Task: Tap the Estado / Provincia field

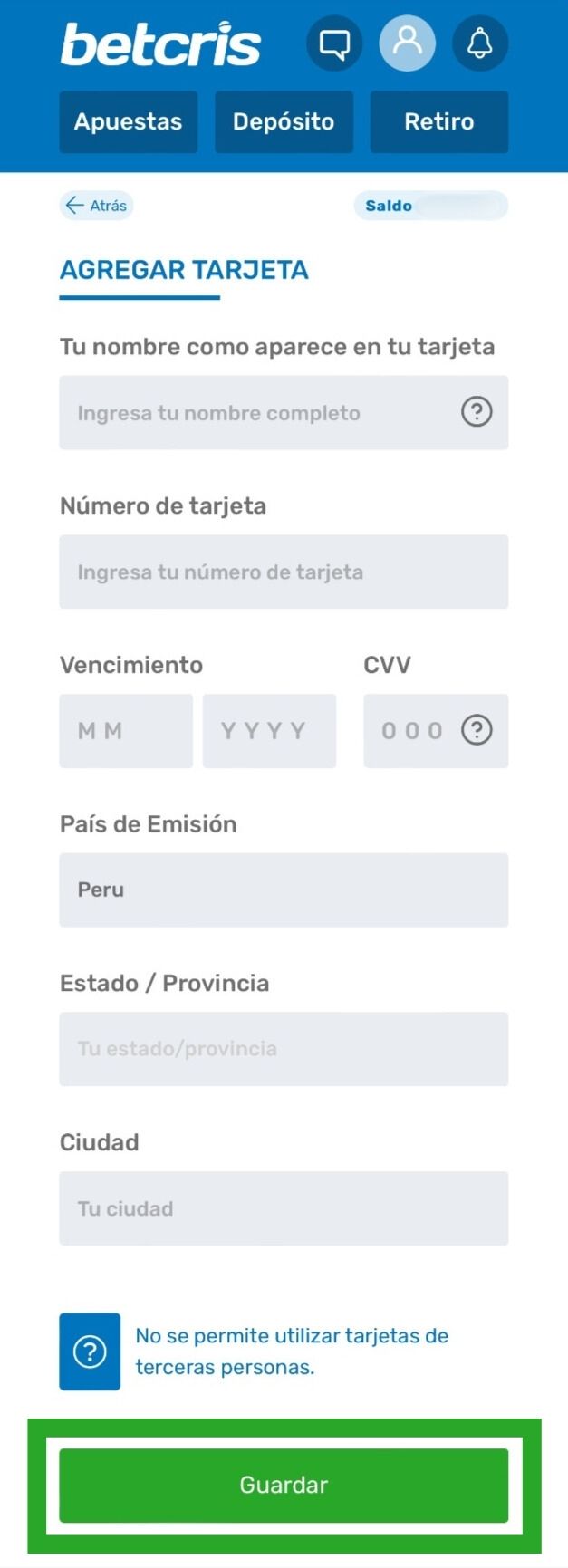Action: tap(284, 1049)
